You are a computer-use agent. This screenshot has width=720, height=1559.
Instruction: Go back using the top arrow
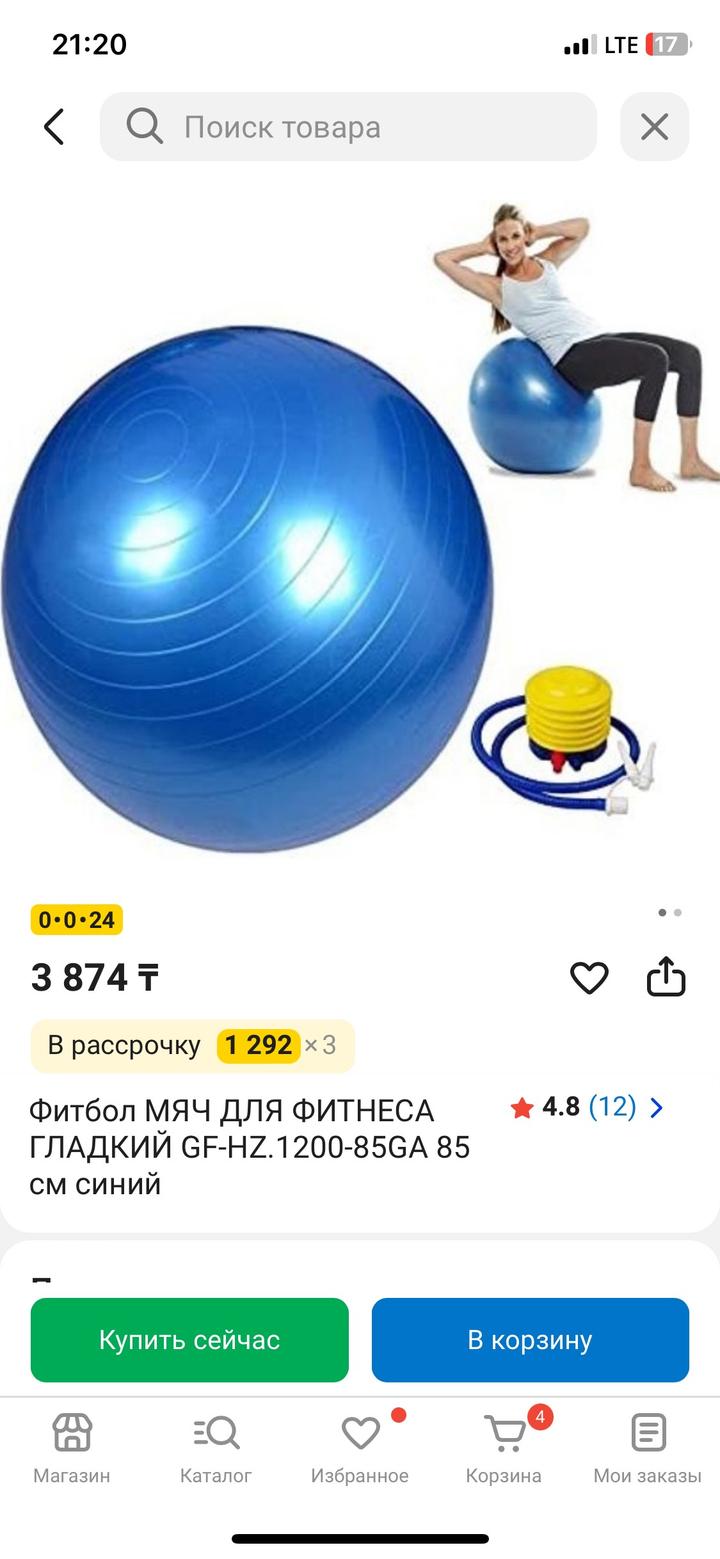point(54,127)
